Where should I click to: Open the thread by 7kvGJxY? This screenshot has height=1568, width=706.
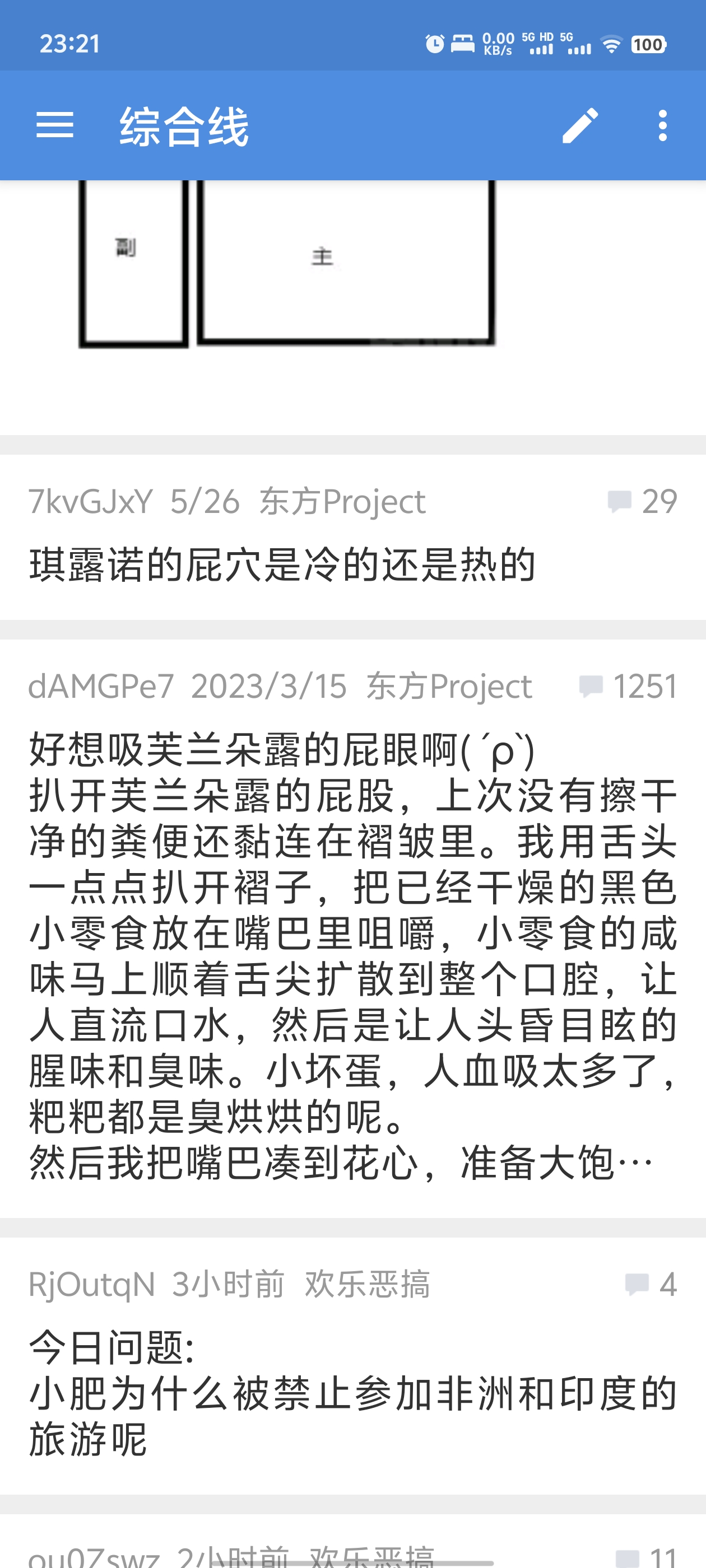282,564
